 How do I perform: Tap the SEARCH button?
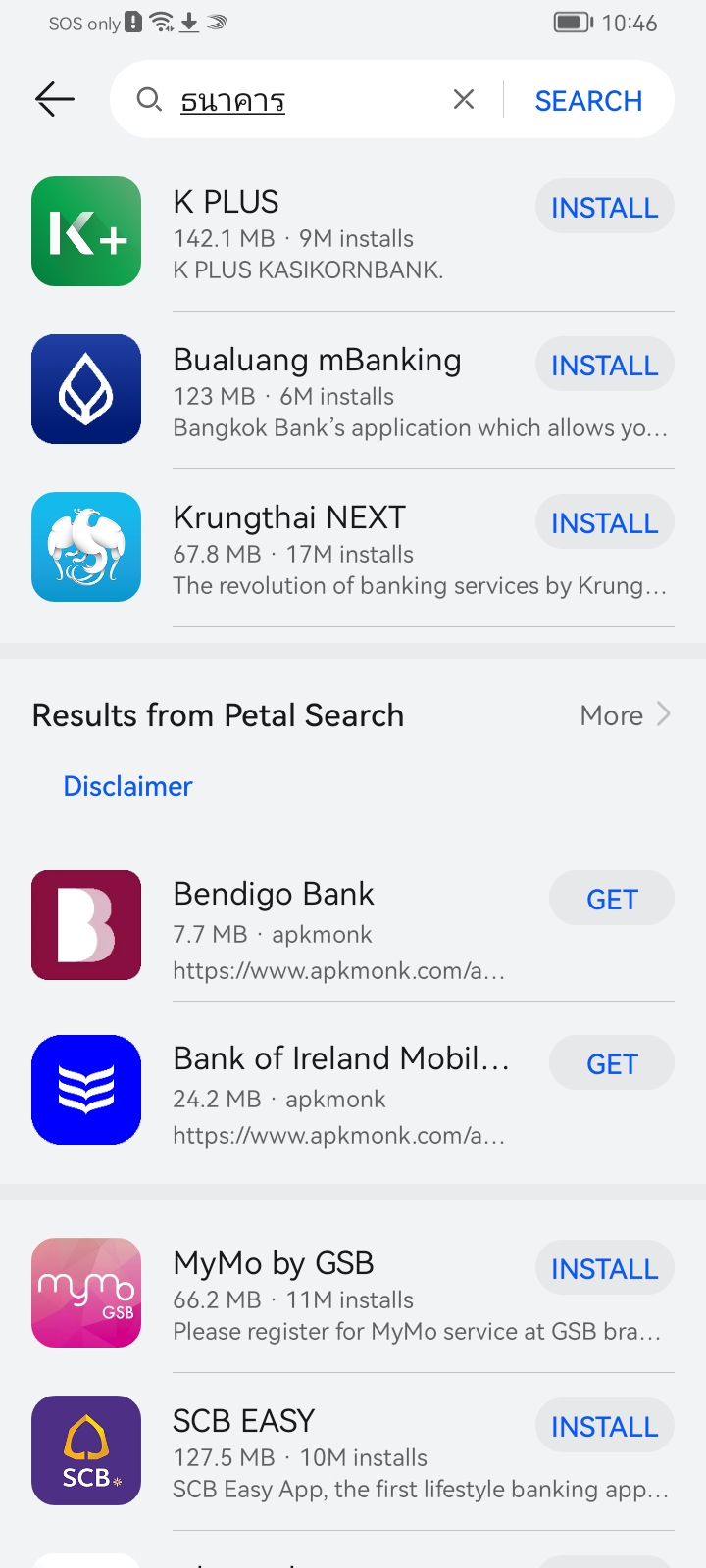pos(588,100)
